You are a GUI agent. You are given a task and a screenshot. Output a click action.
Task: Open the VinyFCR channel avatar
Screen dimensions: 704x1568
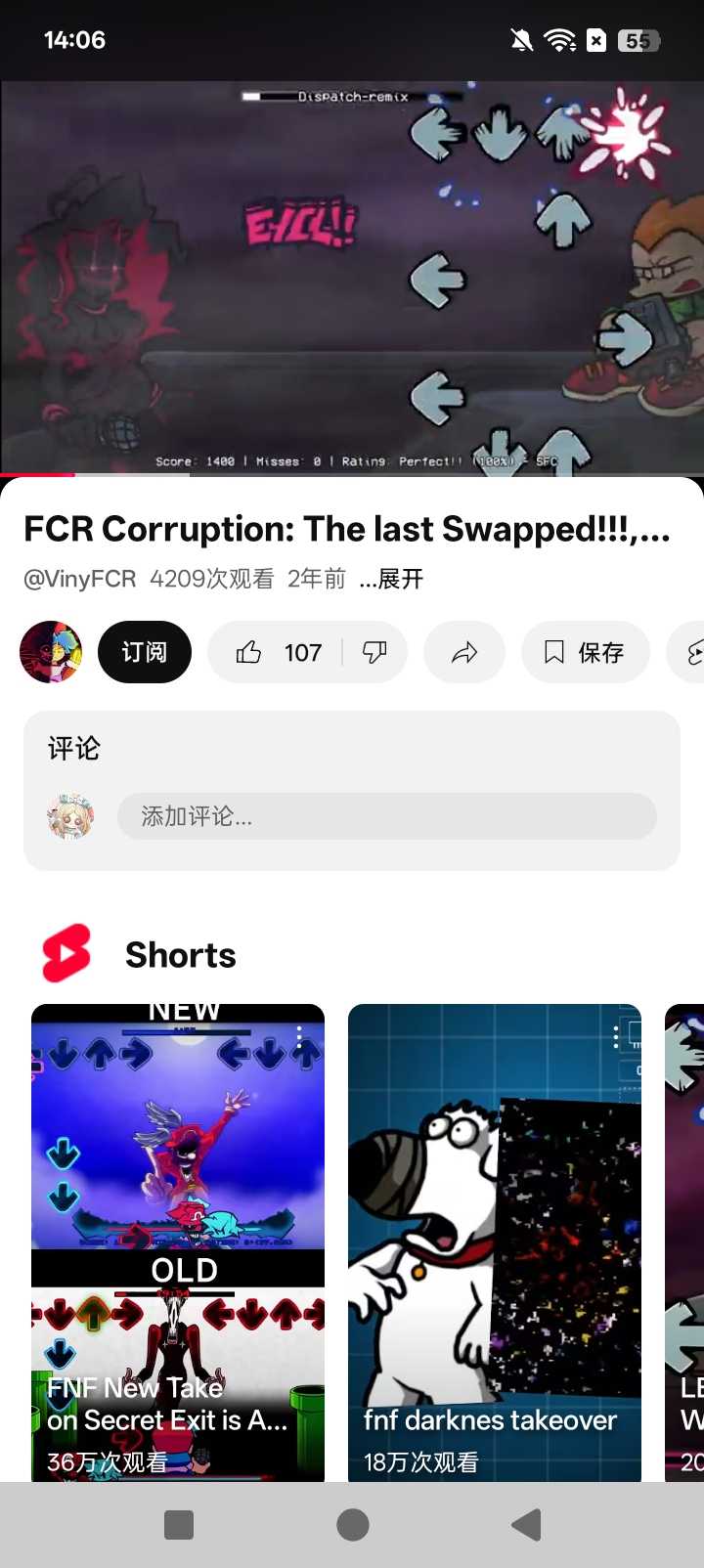pyautogui.click(x=51, y=652)
